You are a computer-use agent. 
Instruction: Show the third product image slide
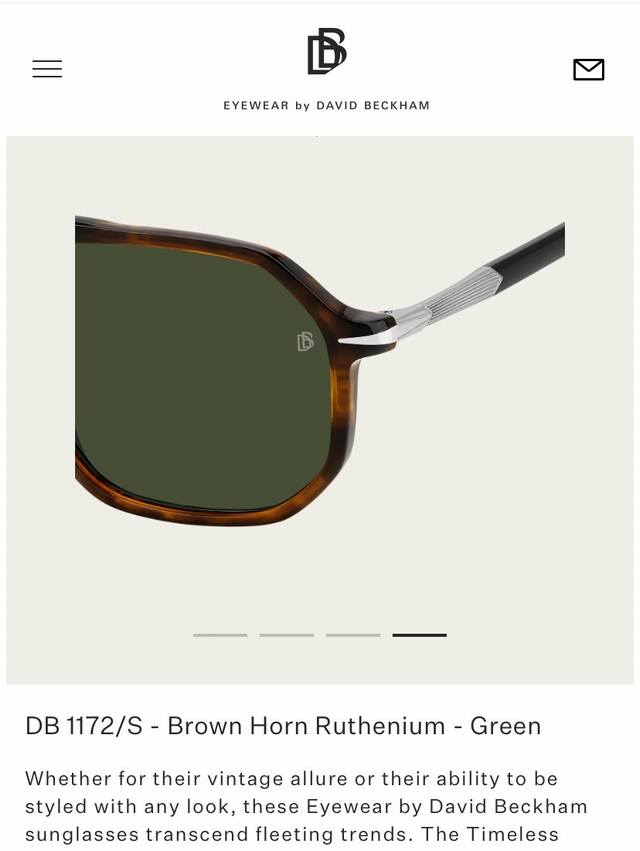click(x=353, y=635)
